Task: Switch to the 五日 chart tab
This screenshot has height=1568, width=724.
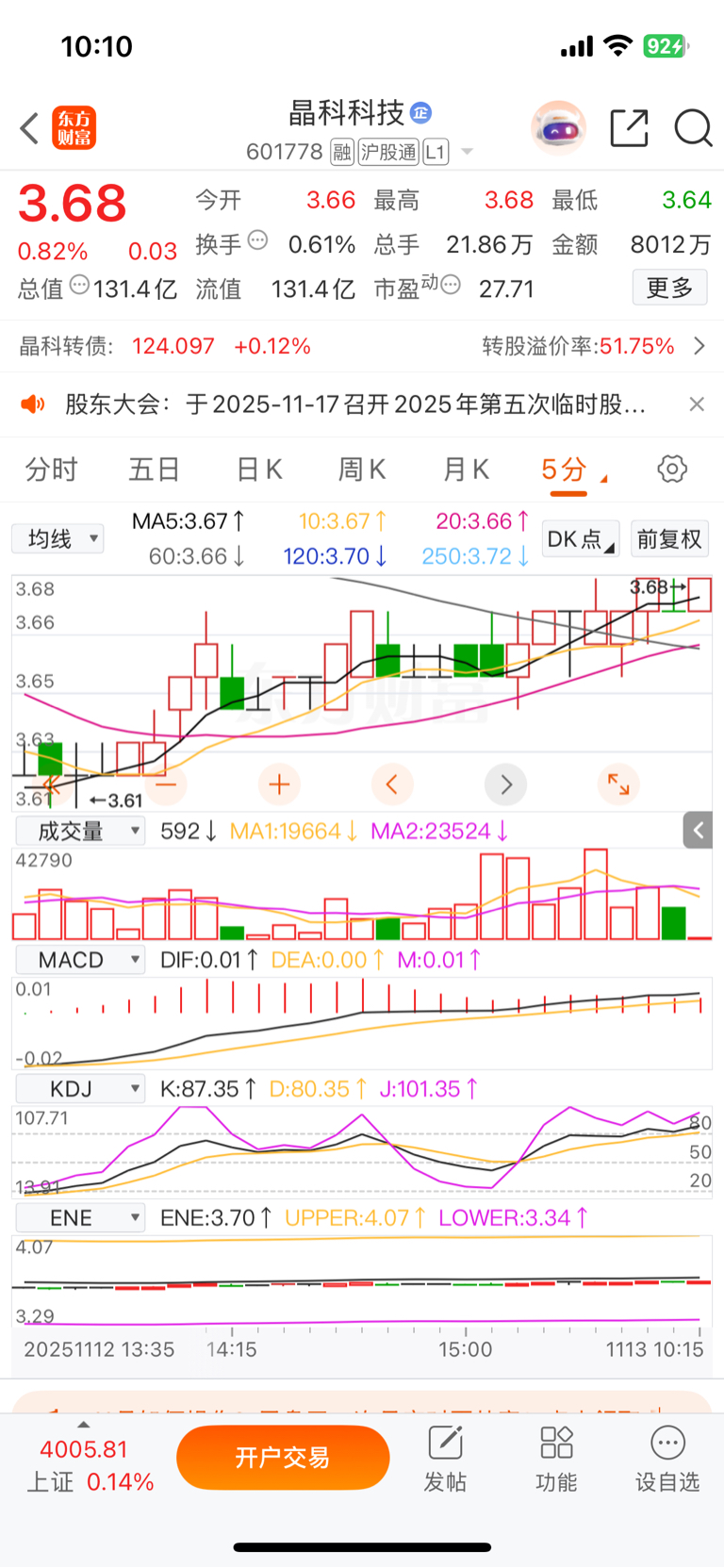Action: tap(155, 469)
